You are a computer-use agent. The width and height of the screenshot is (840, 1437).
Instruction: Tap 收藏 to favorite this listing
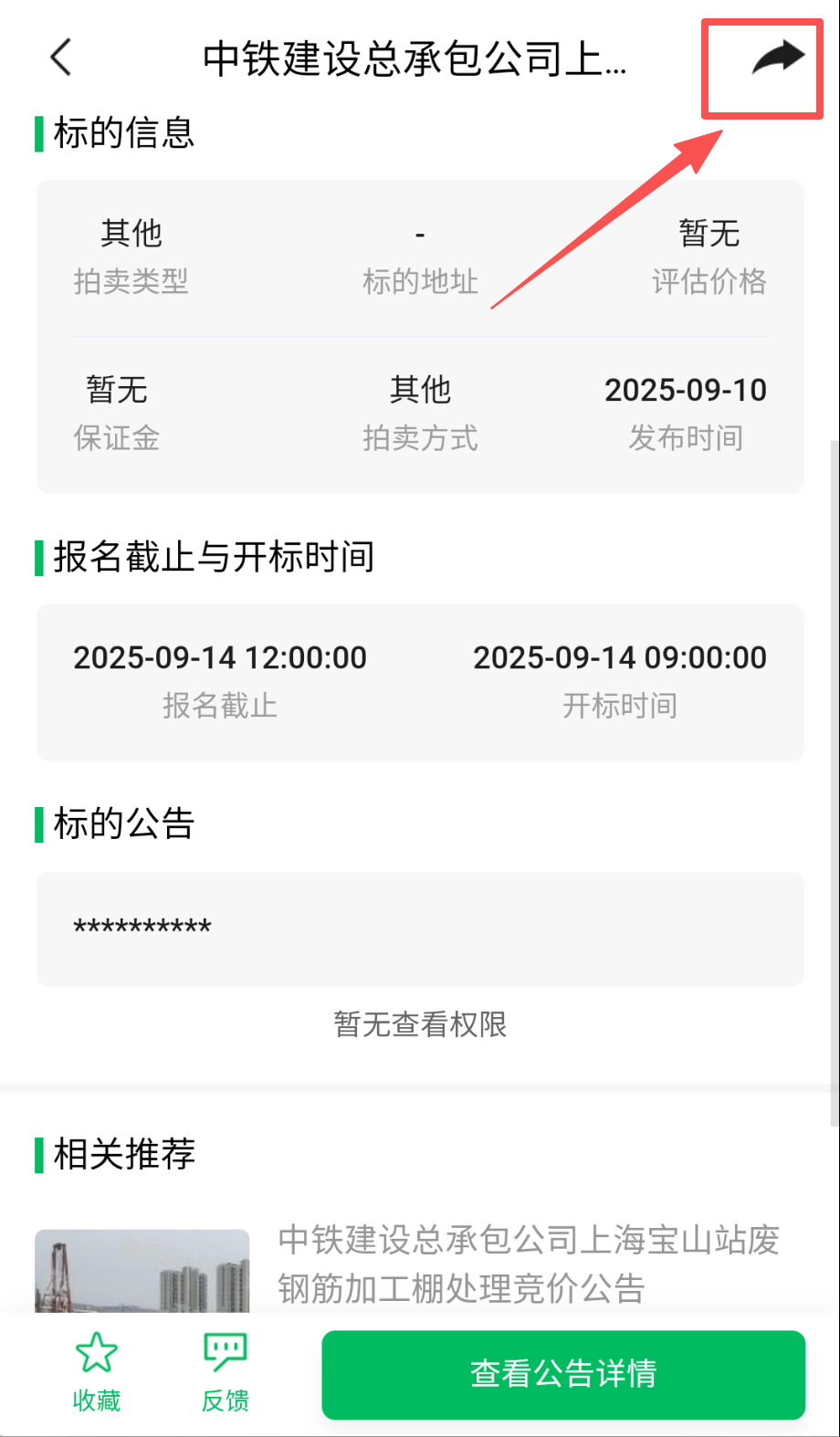point(97,1371)
